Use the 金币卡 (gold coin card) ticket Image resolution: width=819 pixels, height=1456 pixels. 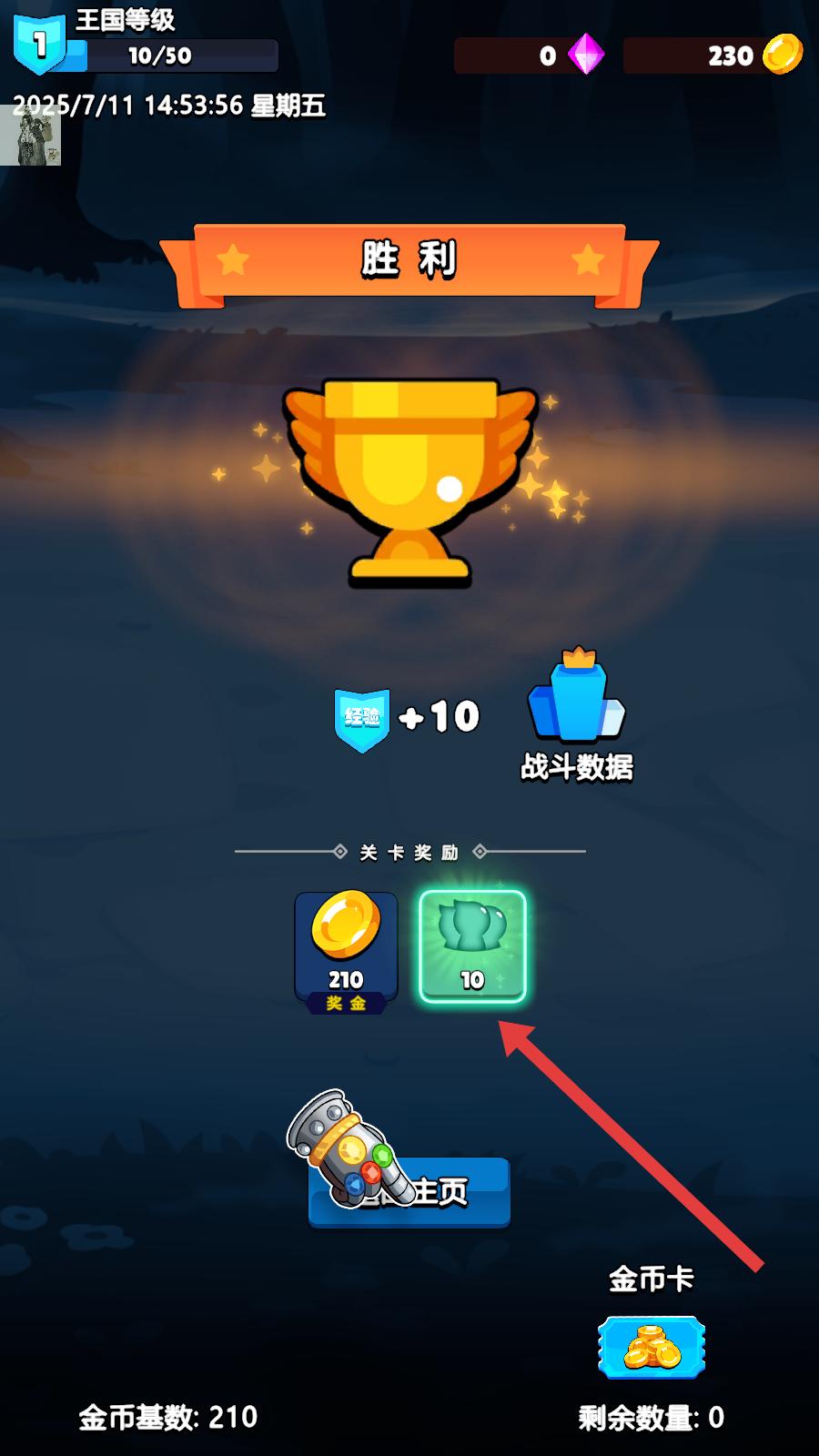coord(652,1347)
